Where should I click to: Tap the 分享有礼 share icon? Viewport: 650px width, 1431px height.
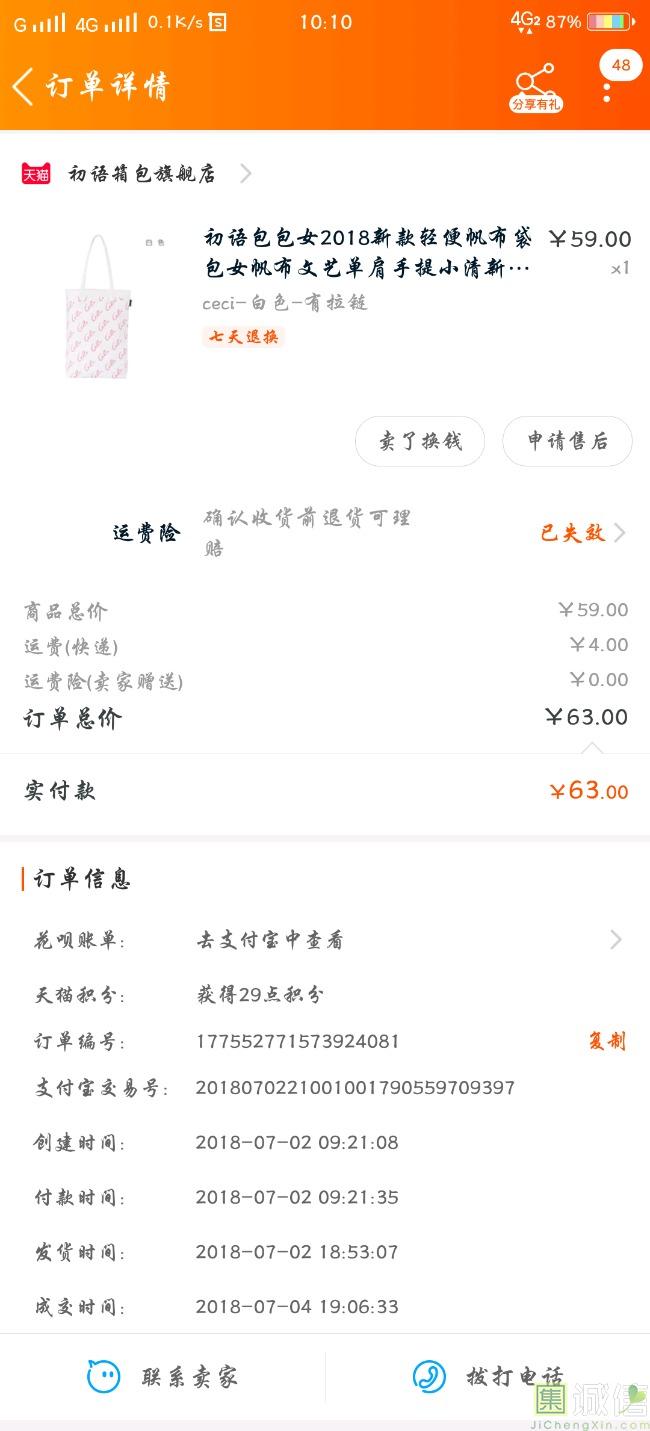536,87
